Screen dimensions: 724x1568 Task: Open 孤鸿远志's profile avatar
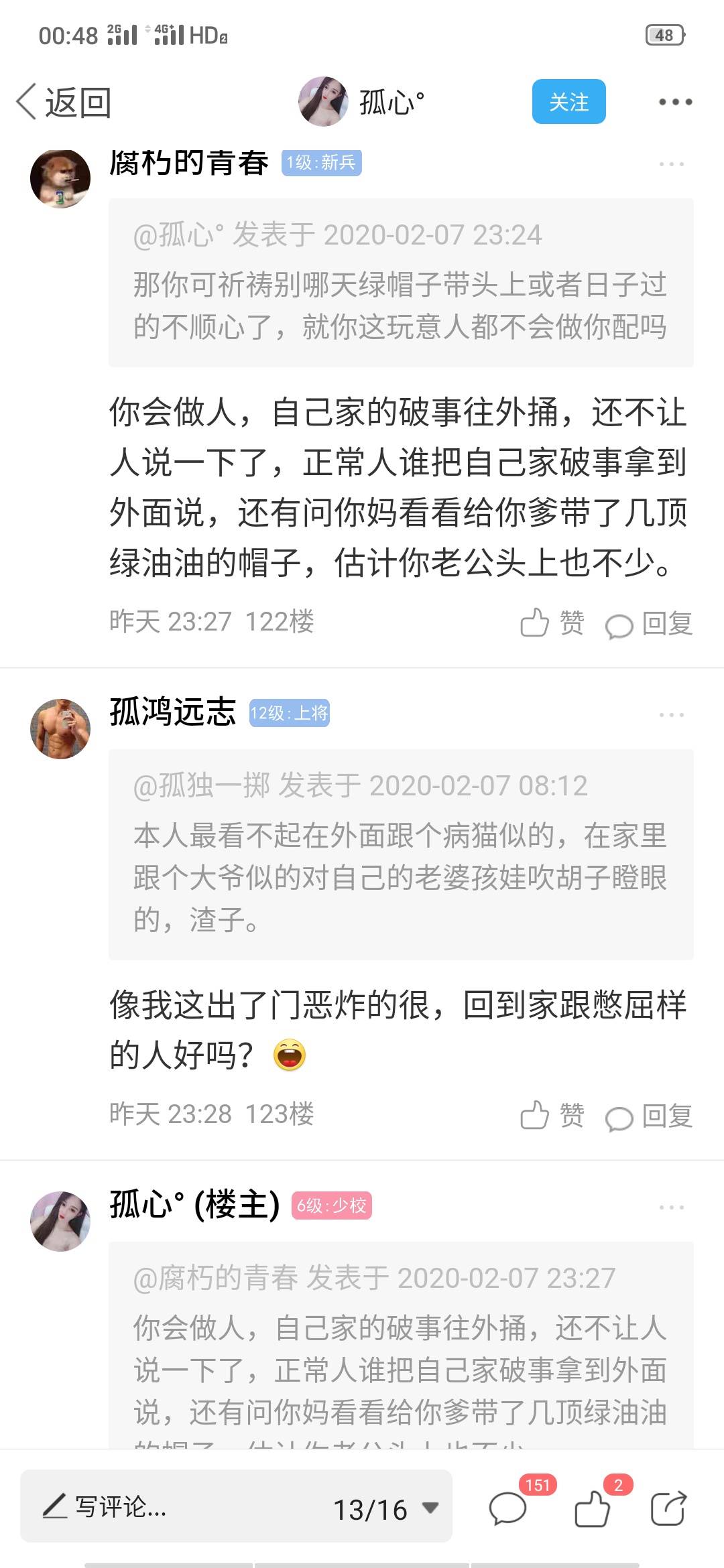[x=60, y=728]
